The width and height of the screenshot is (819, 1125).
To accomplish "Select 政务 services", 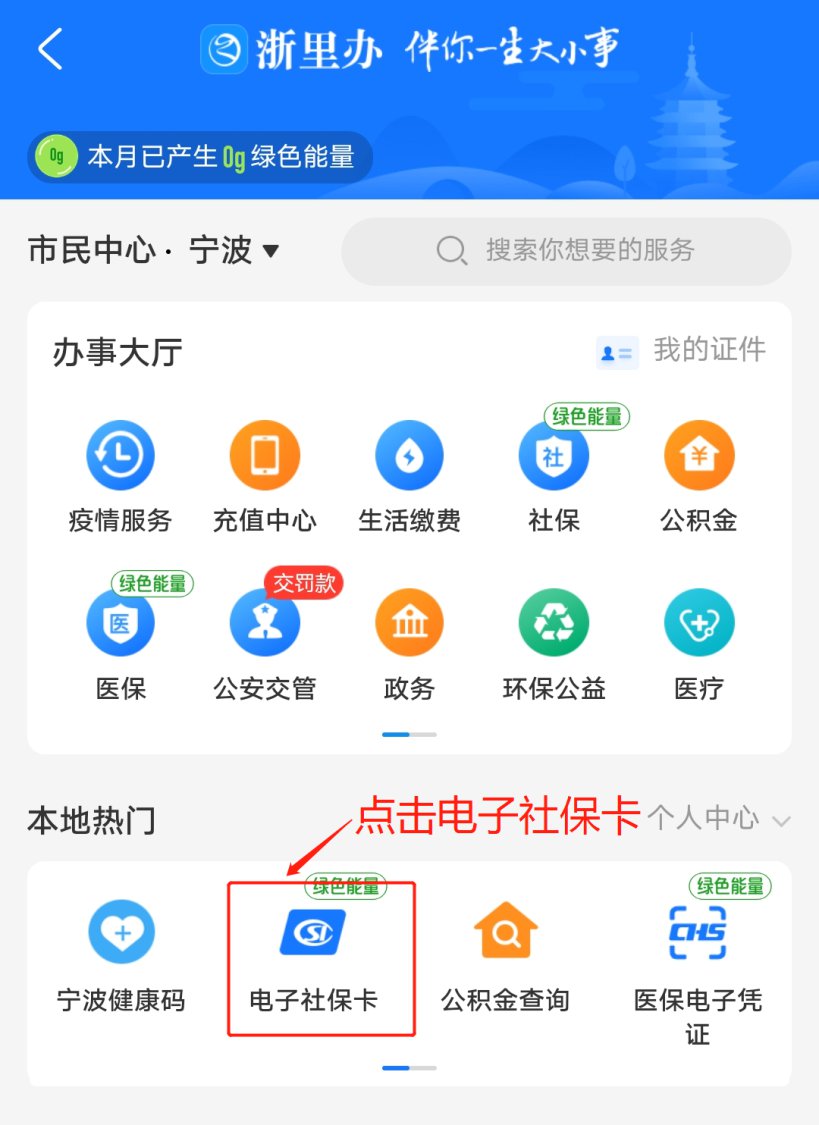I will point(409,644).
